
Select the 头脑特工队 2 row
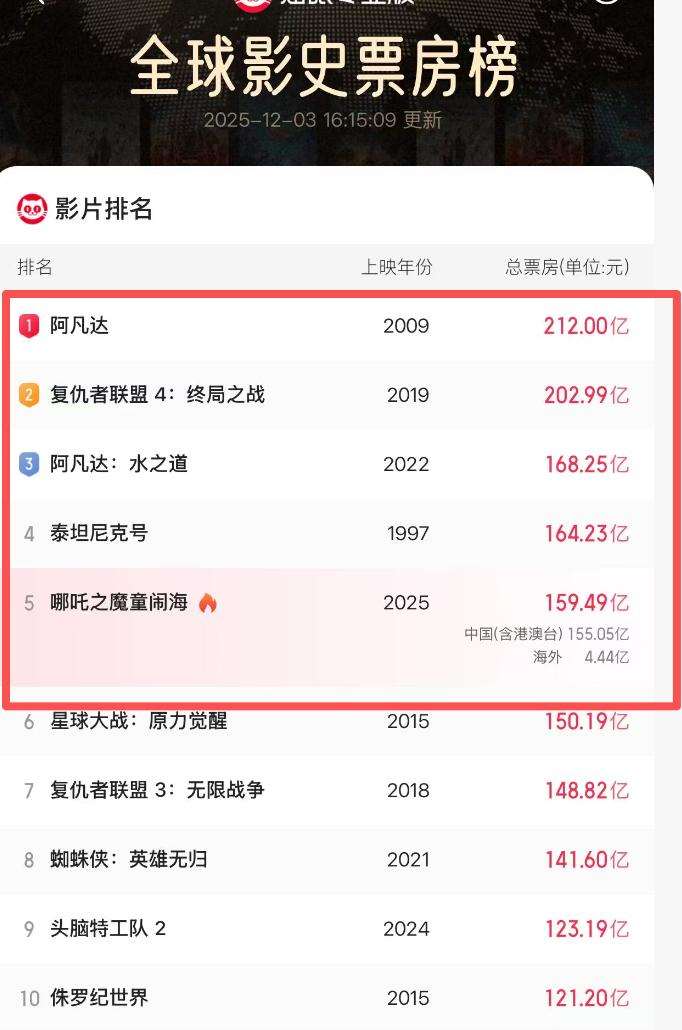[108, 929]
